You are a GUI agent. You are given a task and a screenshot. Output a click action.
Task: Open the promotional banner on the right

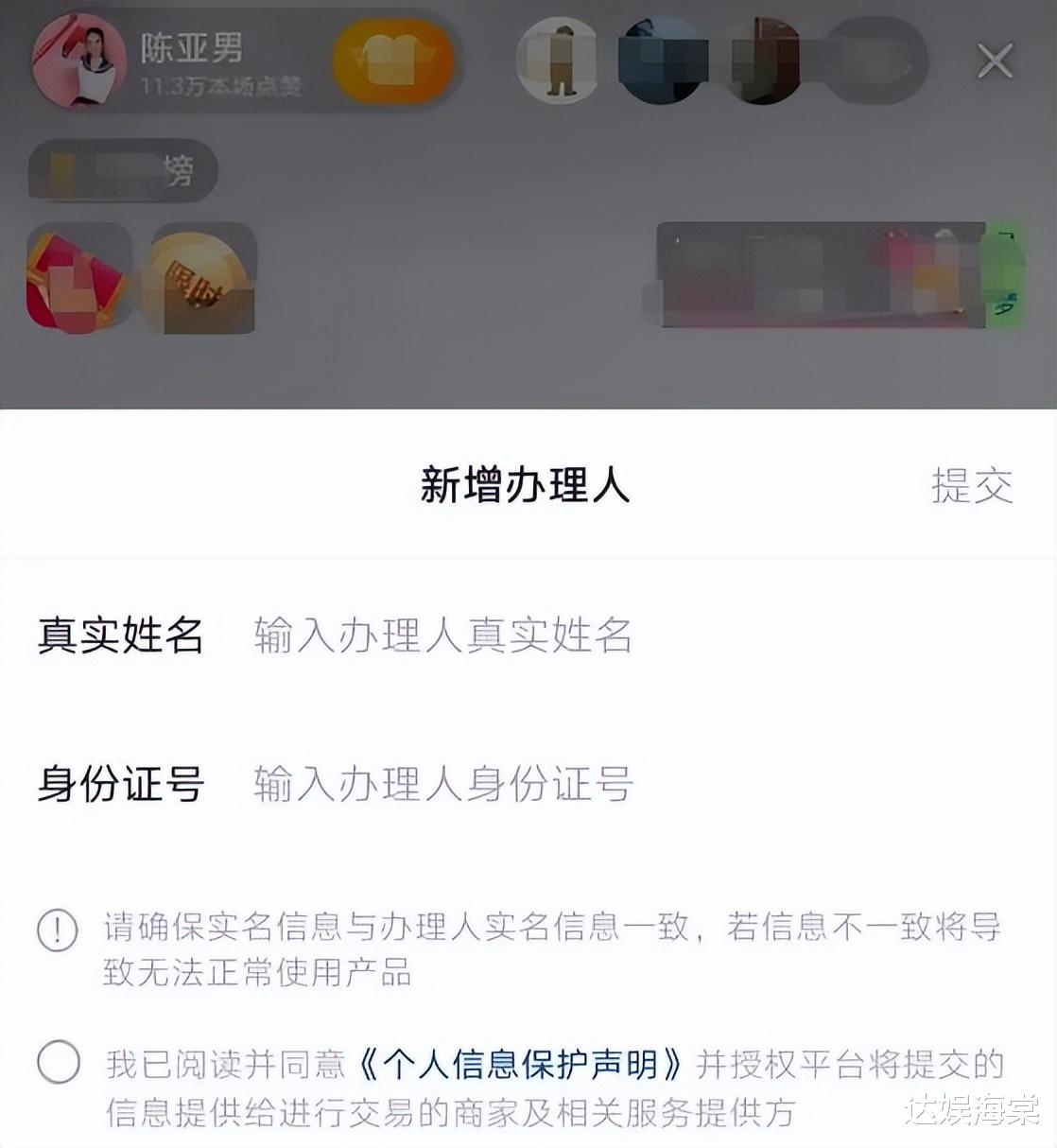click(x=837, y=272)
